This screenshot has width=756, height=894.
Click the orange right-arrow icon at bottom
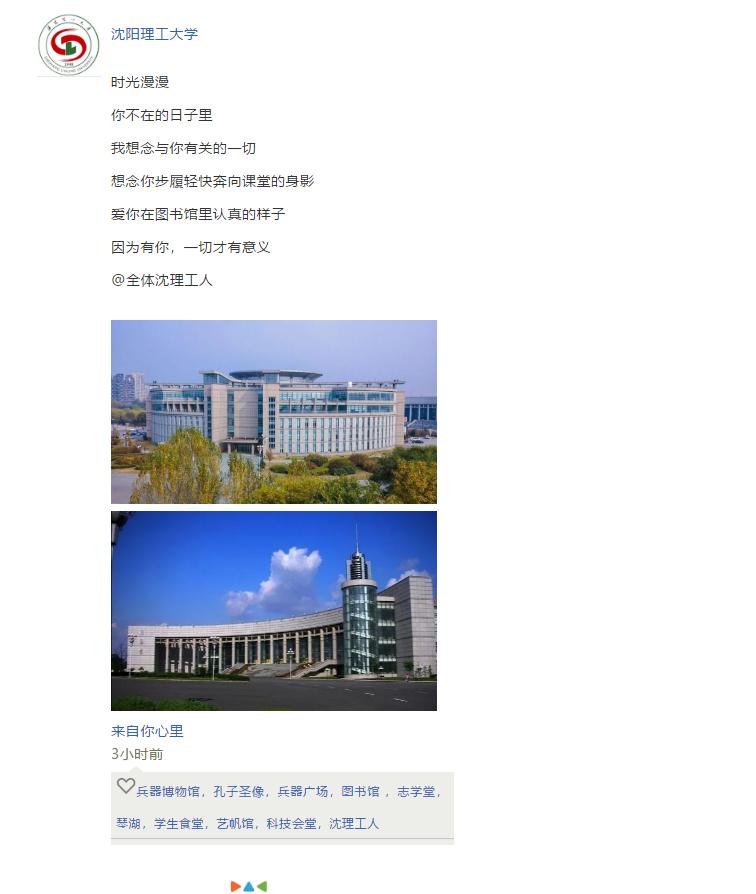(236, 886)
